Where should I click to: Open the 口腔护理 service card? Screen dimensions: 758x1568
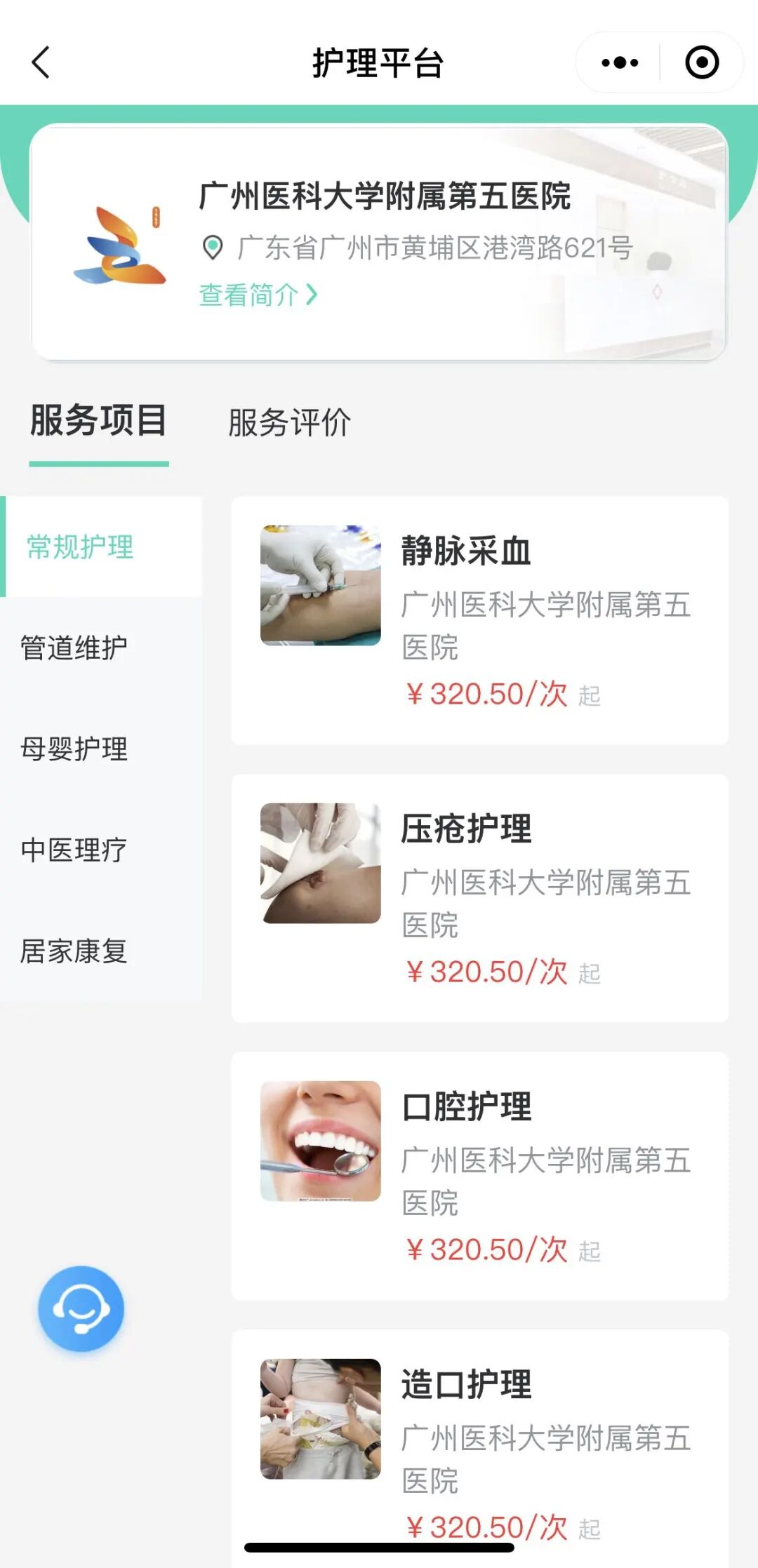479,1176
